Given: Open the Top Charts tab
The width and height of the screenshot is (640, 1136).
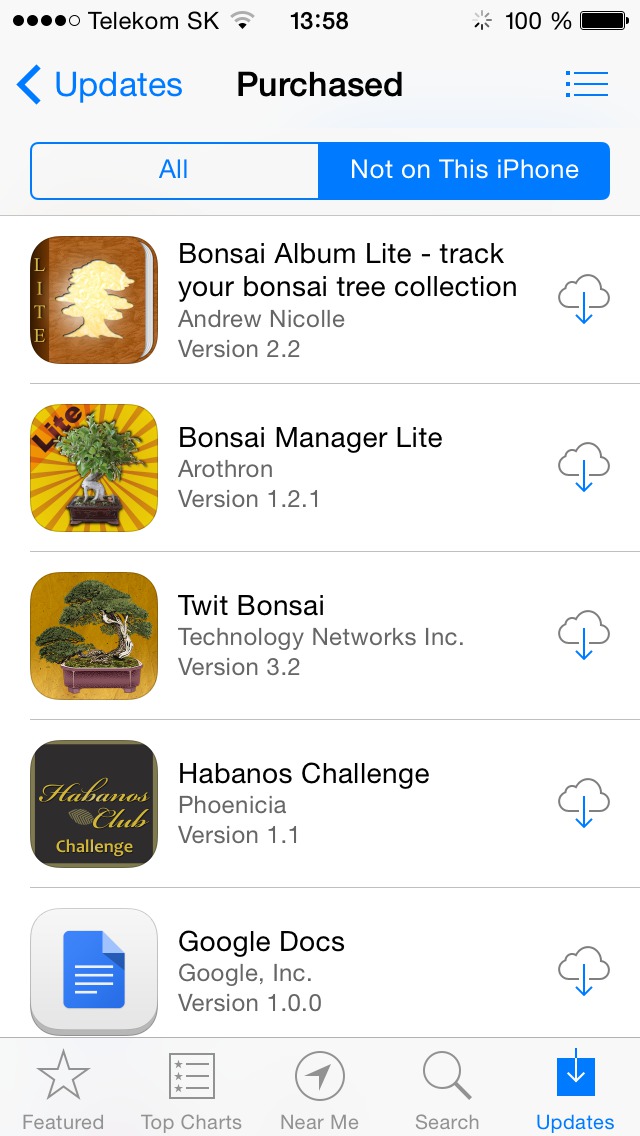Looking at the screenshot, I should click(x=191, y=1090).
